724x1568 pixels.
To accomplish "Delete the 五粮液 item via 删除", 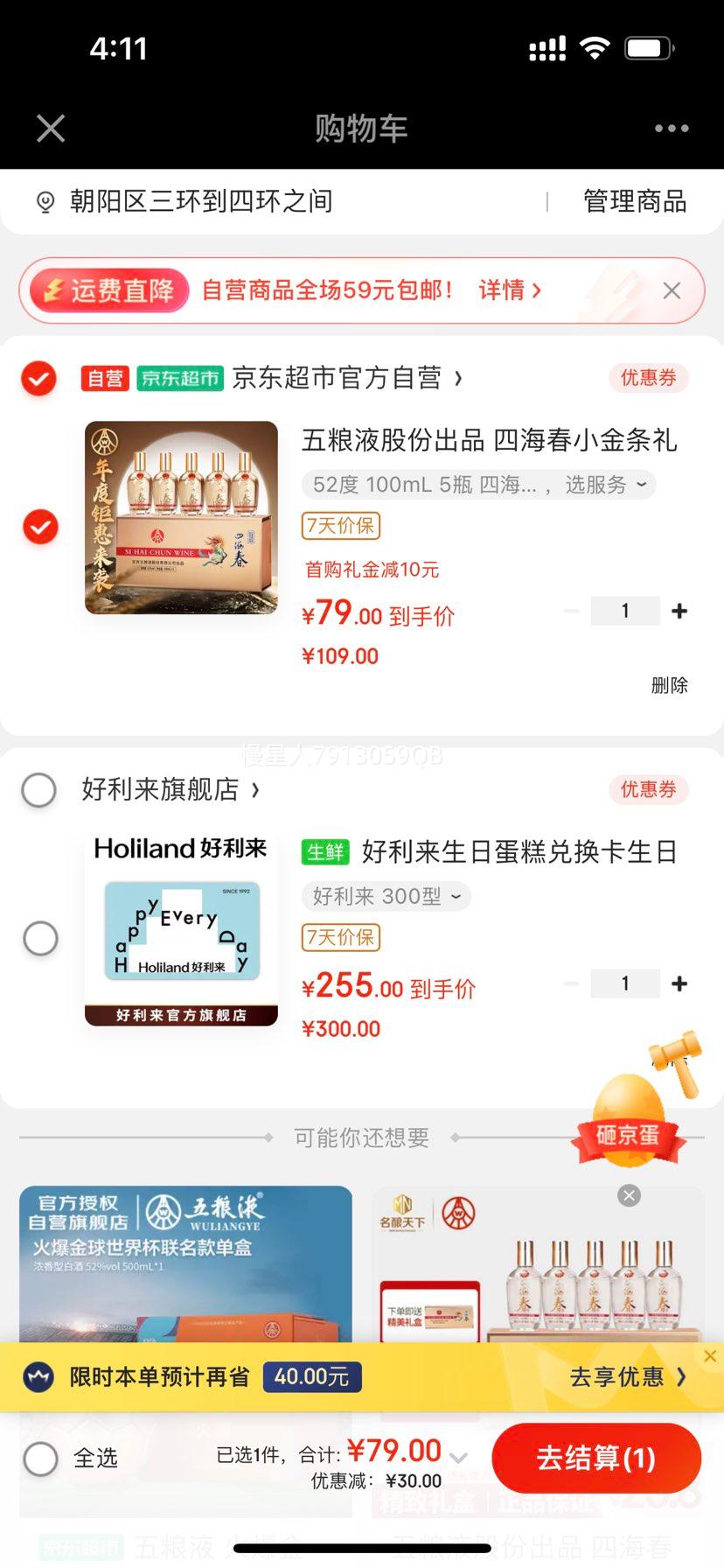I will coord(671,685).
